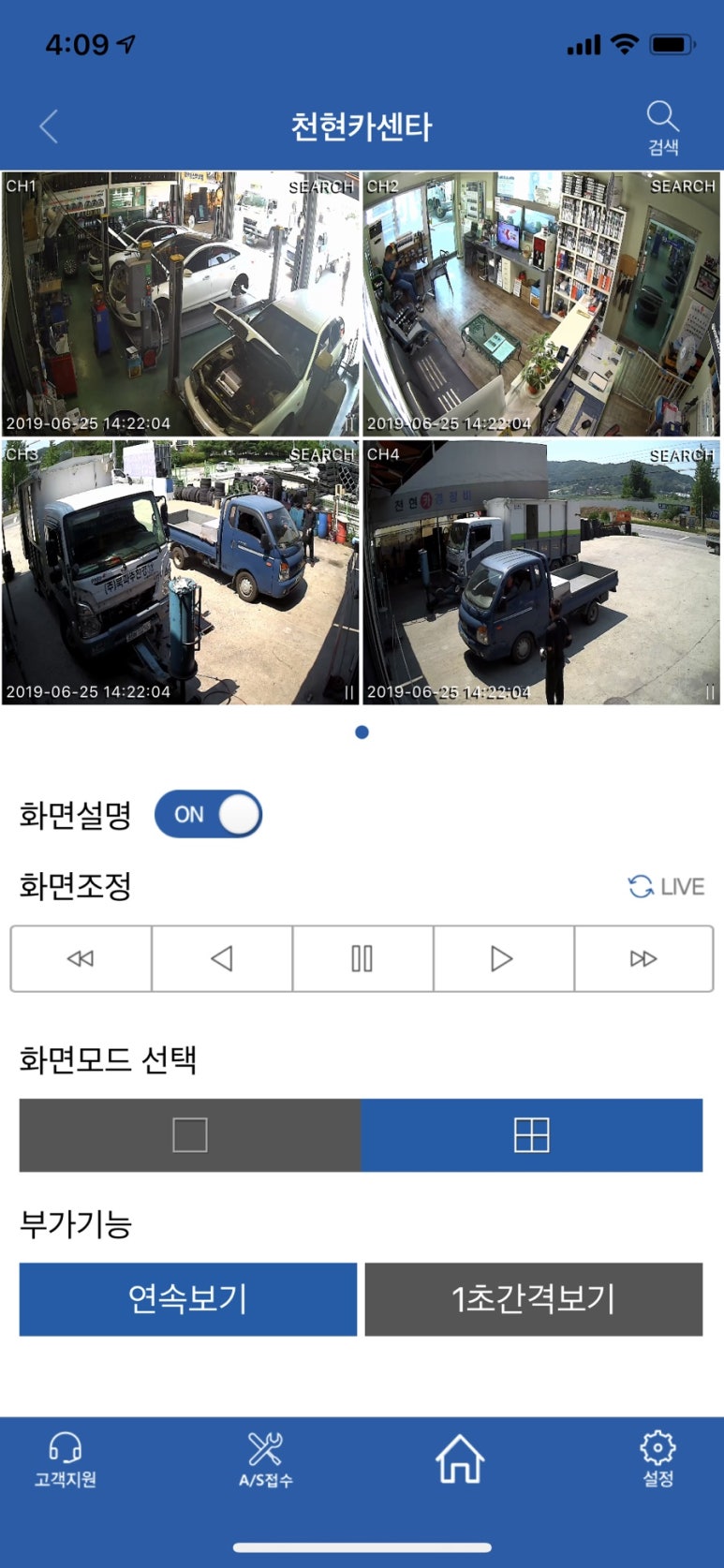Go to the A/S접수 tab
Viewport: 724px width, 1568px height.
266,1459
